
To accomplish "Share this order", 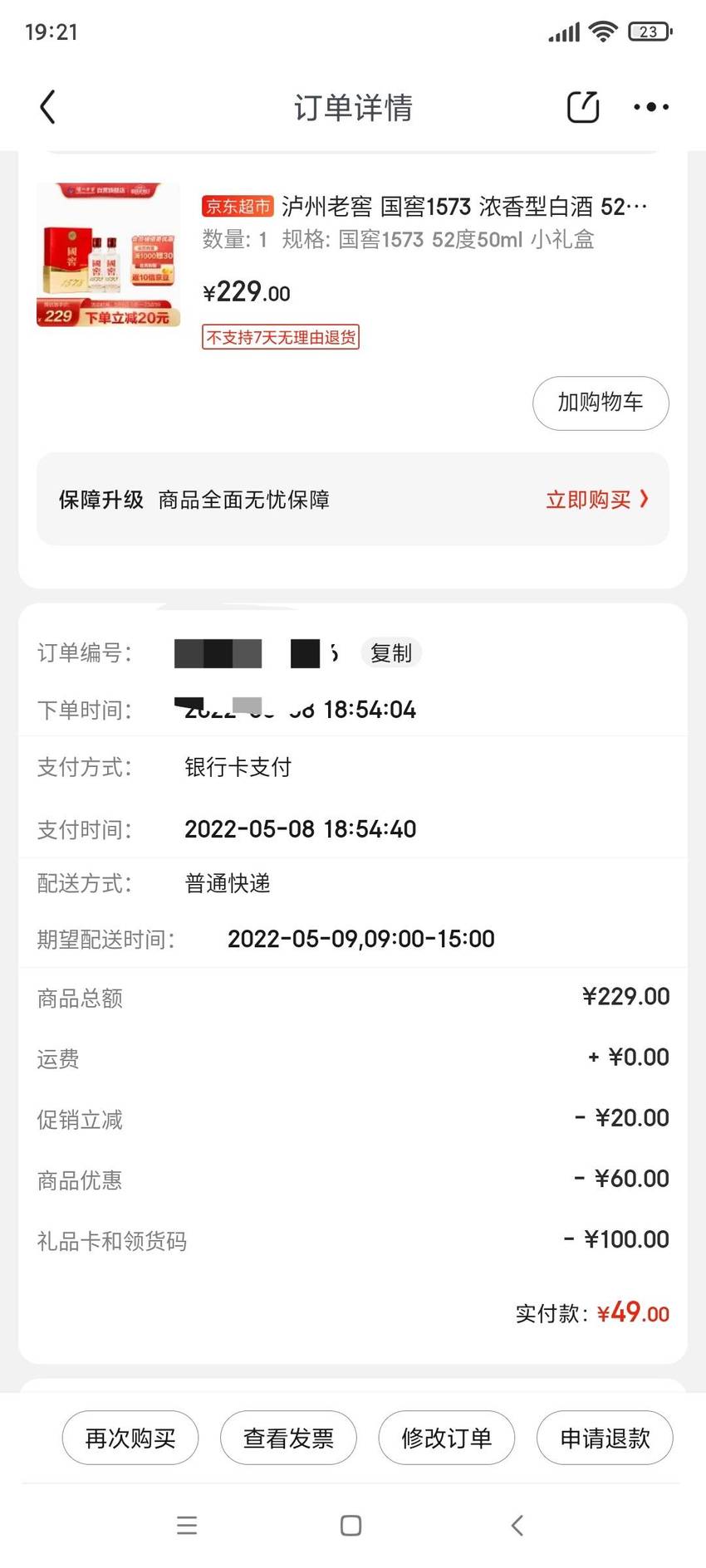I will [583, 107].
